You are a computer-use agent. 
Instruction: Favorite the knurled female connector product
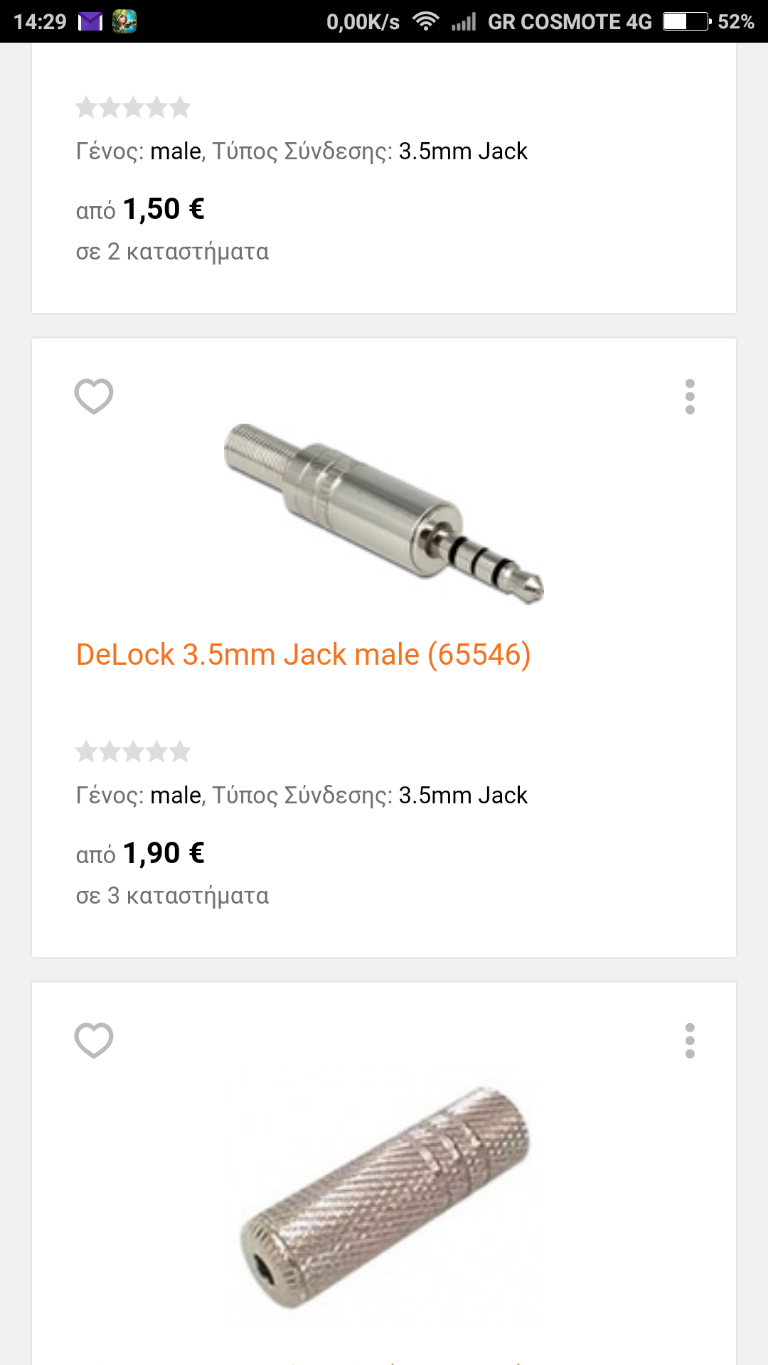click(x=94, y=1041)
